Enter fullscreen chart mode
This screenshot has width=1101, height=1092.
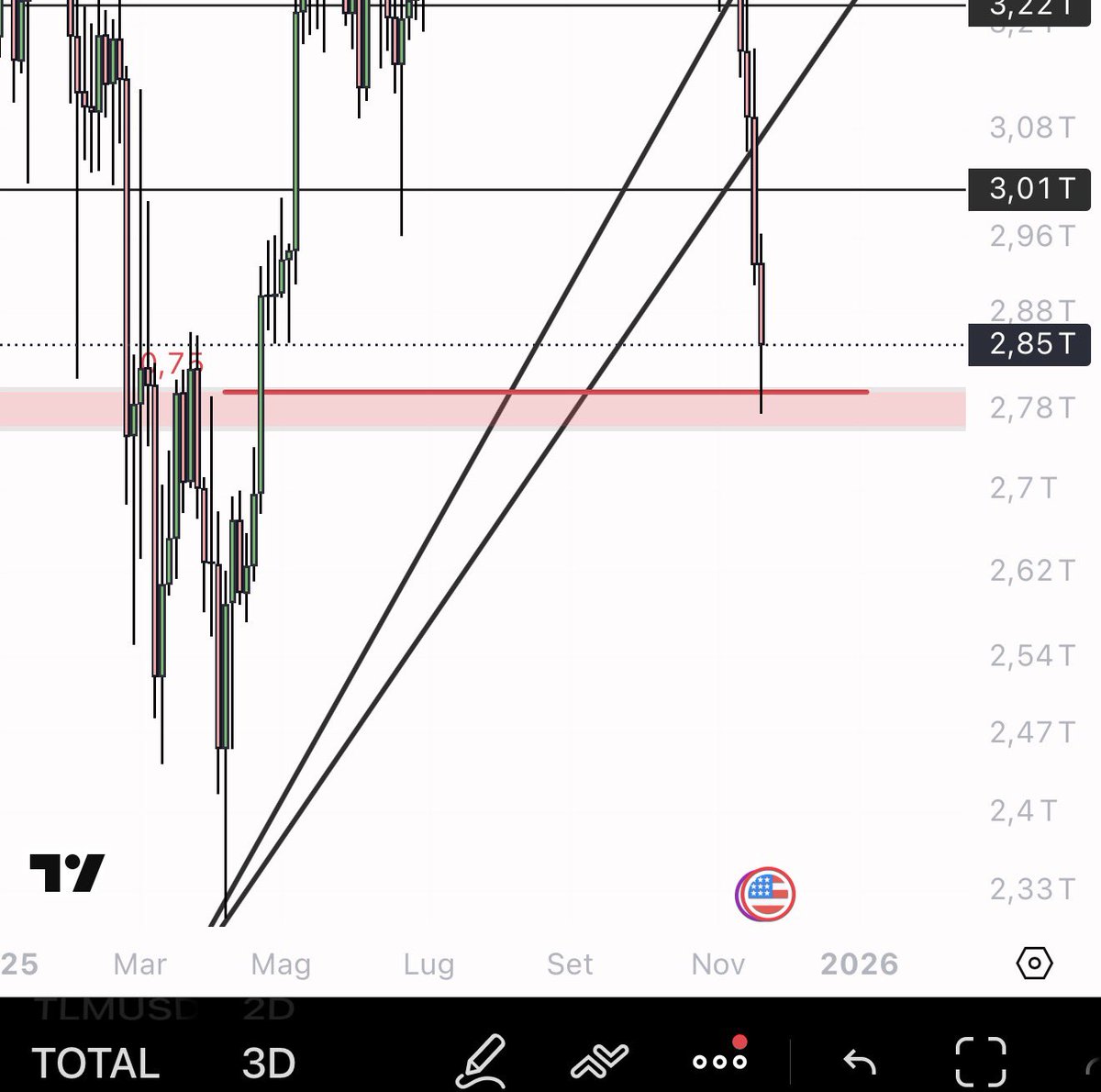point(981,1062)
